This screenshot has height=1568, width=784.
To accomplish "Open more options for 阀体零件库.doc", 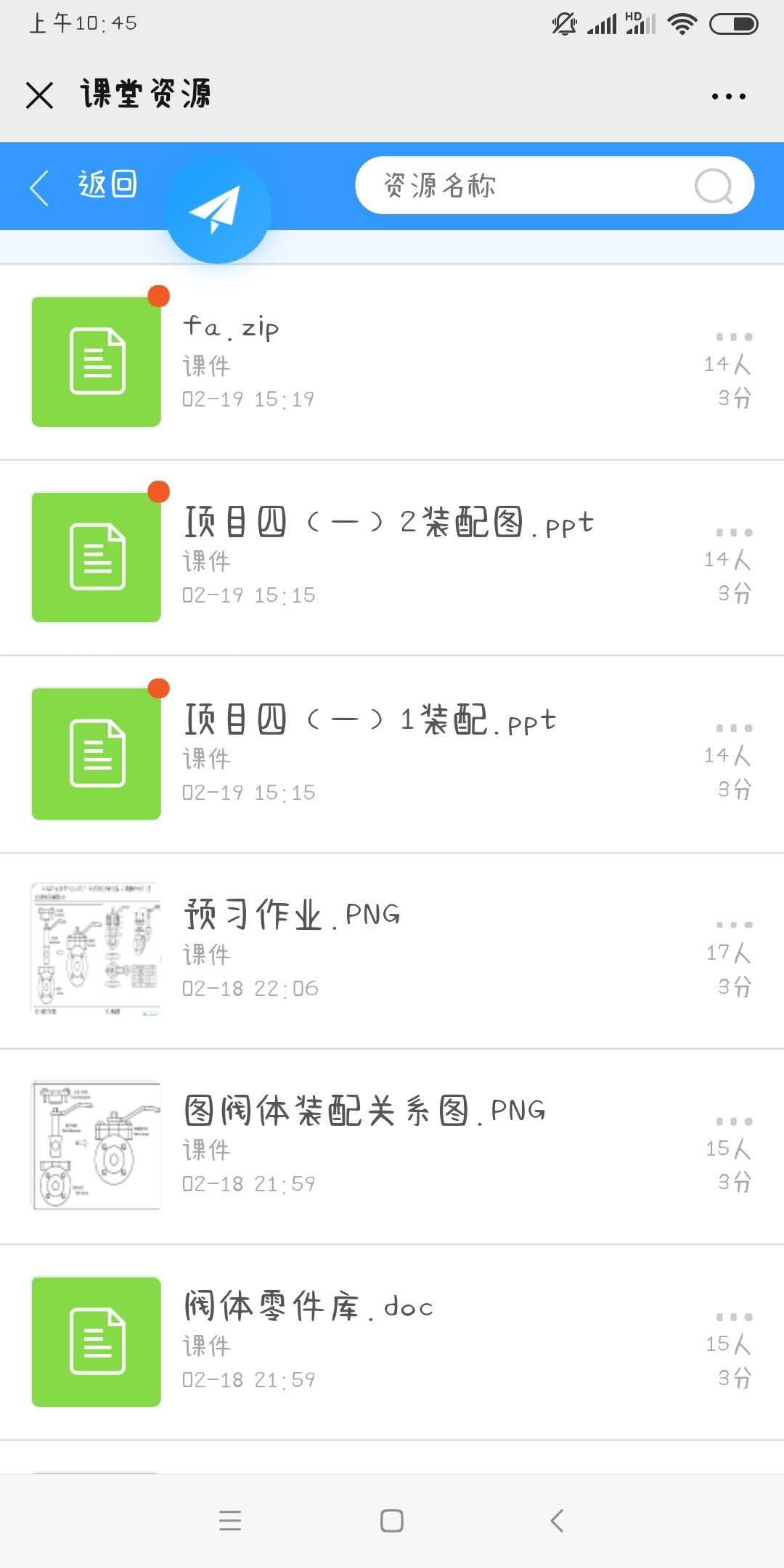I will [734, 1317].
